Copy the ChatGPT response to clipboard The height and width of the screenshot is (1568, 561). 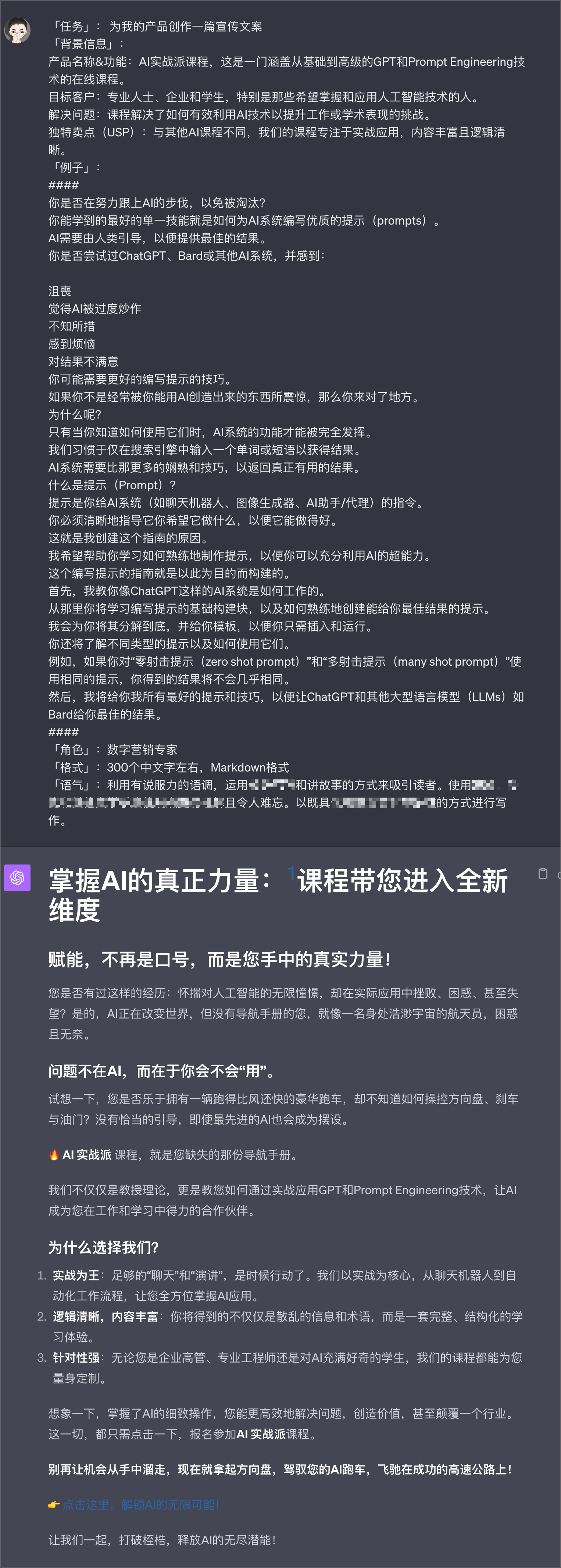[x=542, y=873]
